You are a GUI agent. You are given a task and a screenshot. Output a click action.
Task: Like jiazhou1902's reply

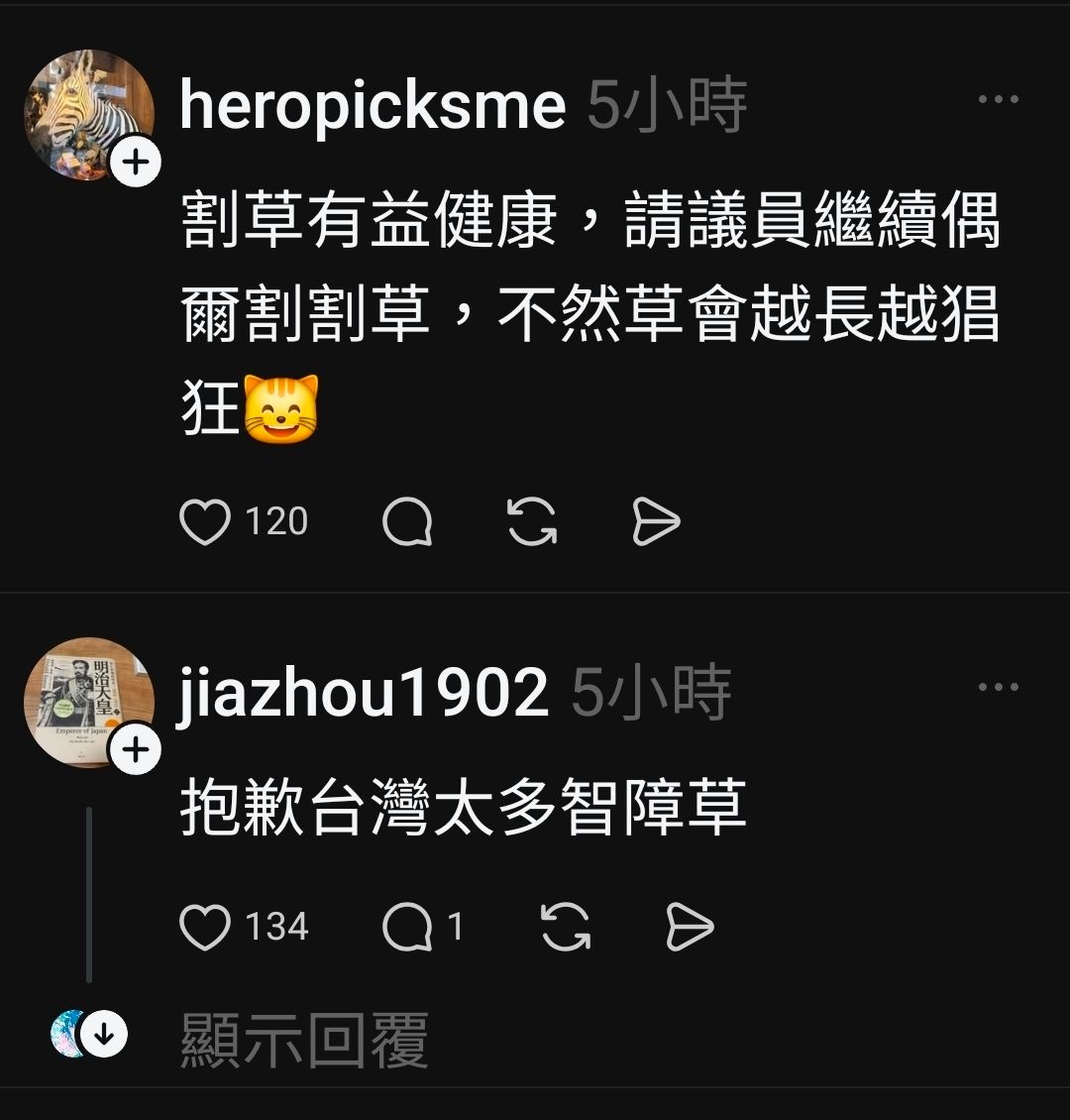click(205, 928)
